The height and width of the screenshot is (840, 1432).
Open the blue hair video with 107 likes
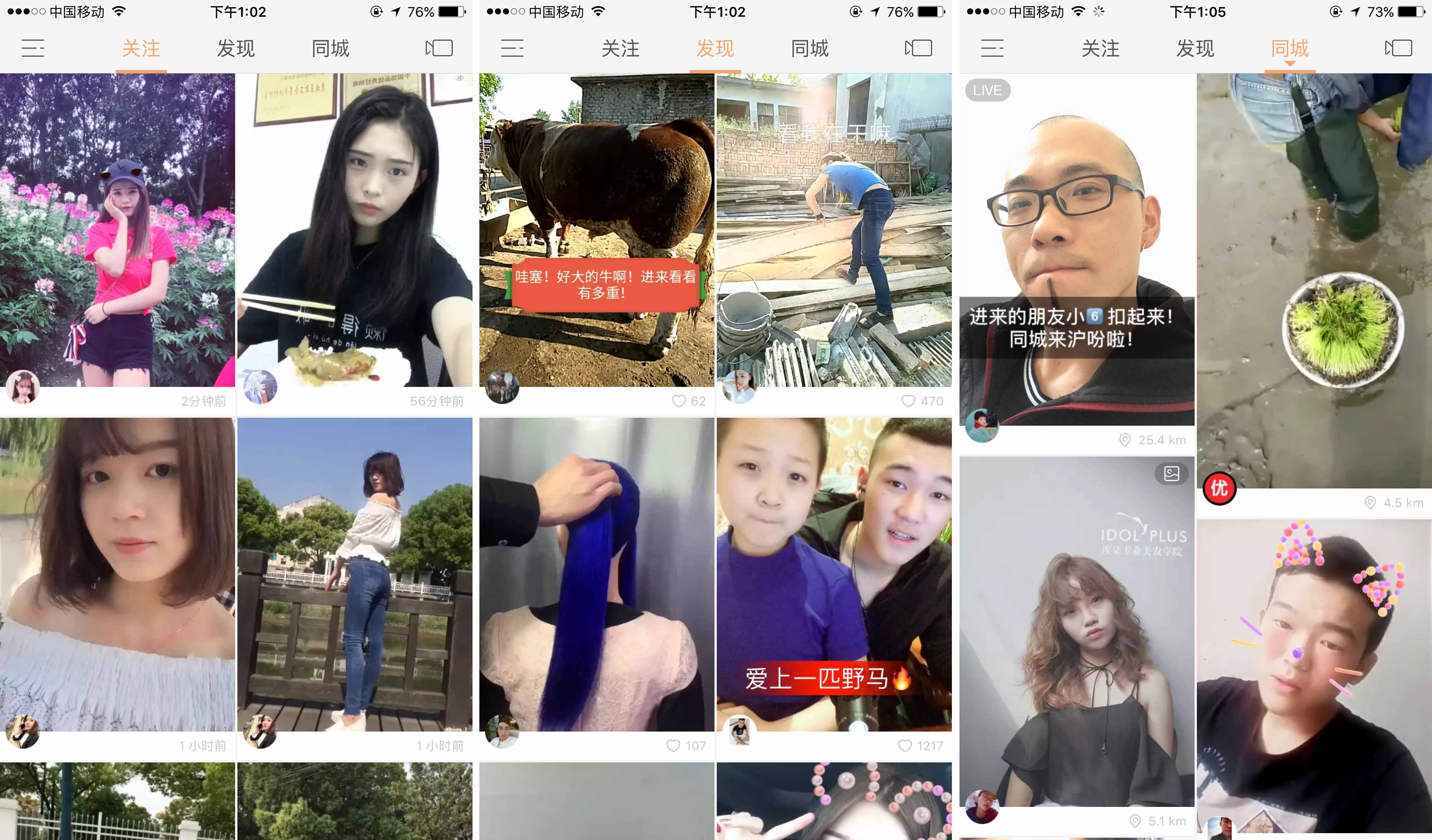596,574
